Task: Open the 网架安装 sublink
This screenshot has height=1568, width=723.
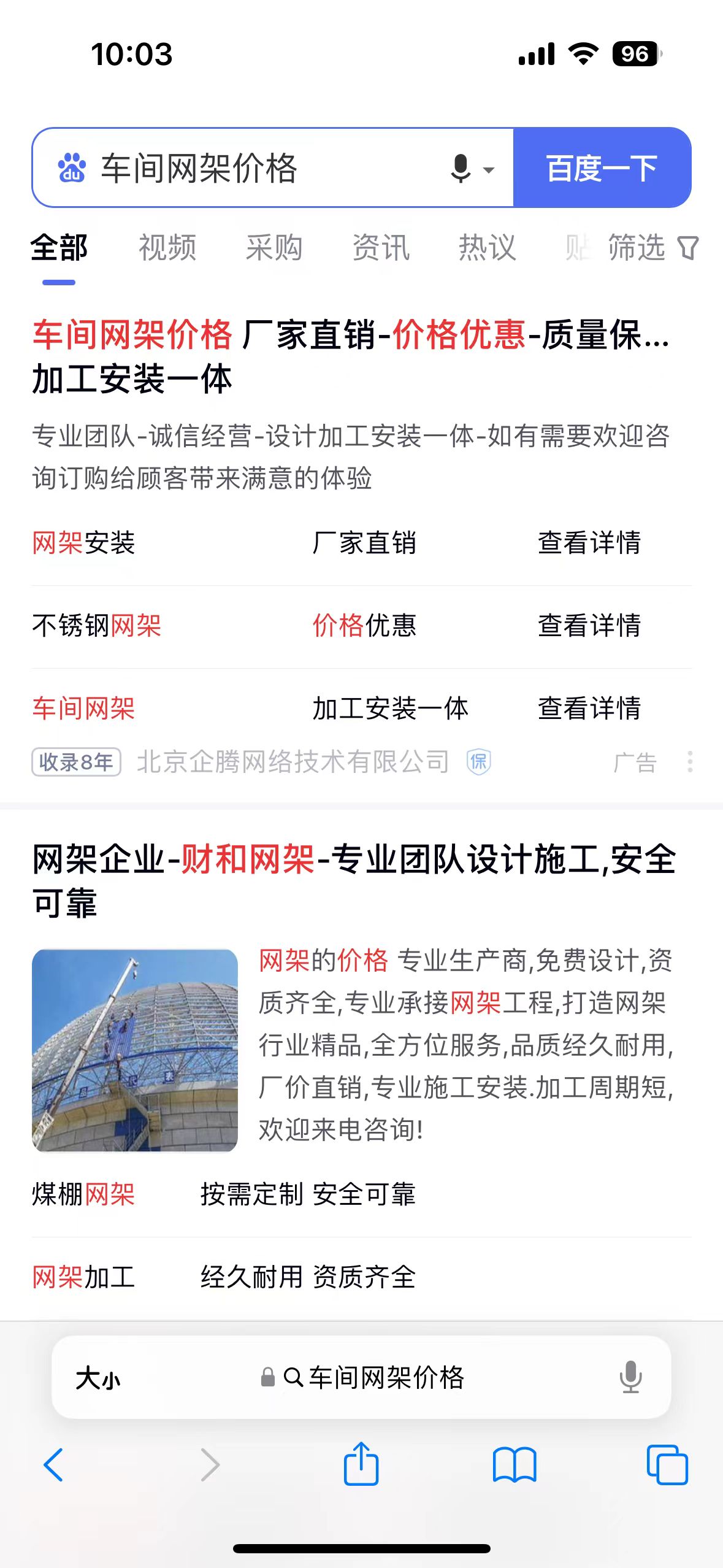Action: (84, 543)
